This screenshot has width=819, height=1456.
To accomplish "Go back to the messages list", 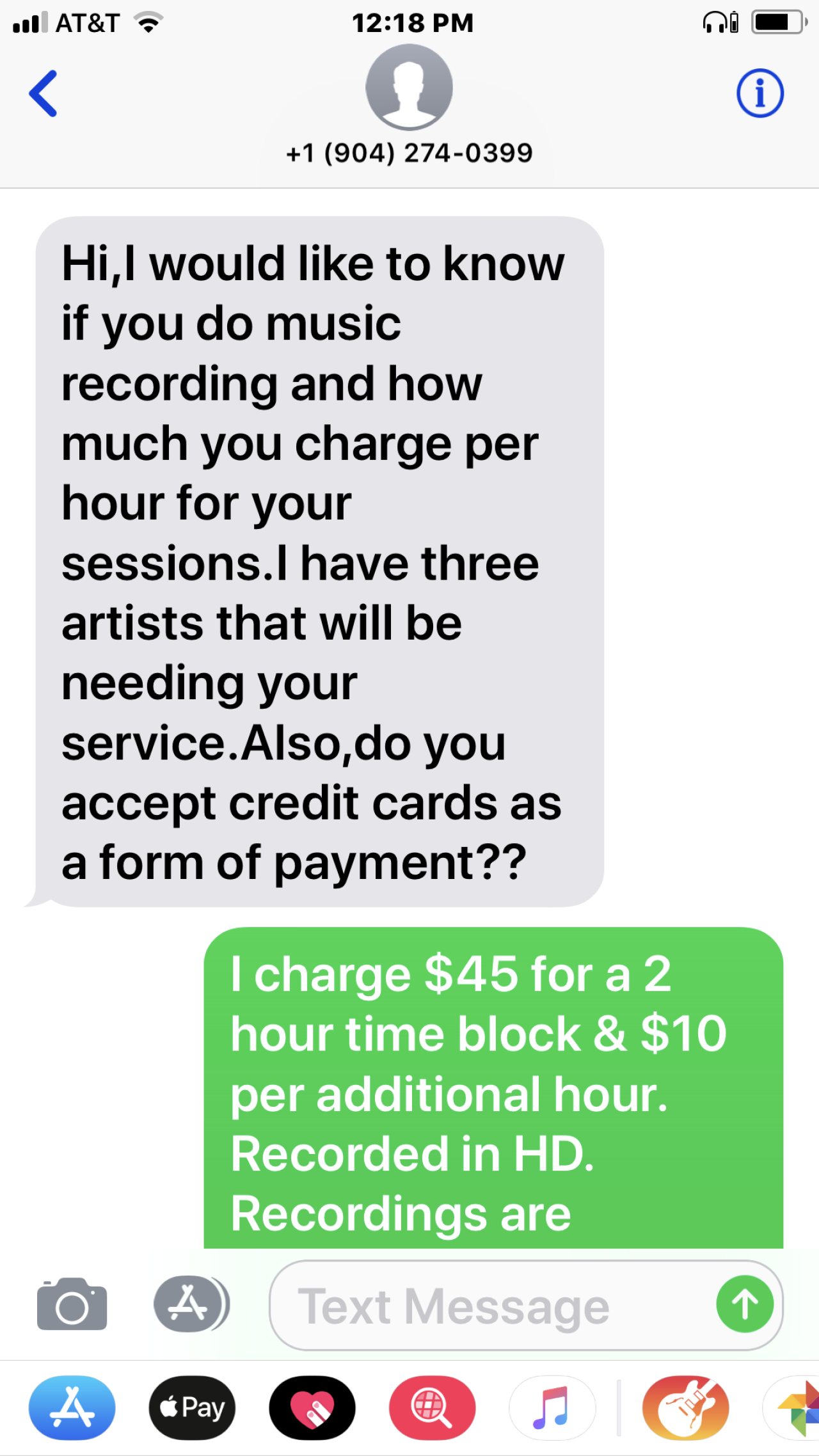I will (x=44, y=93).
